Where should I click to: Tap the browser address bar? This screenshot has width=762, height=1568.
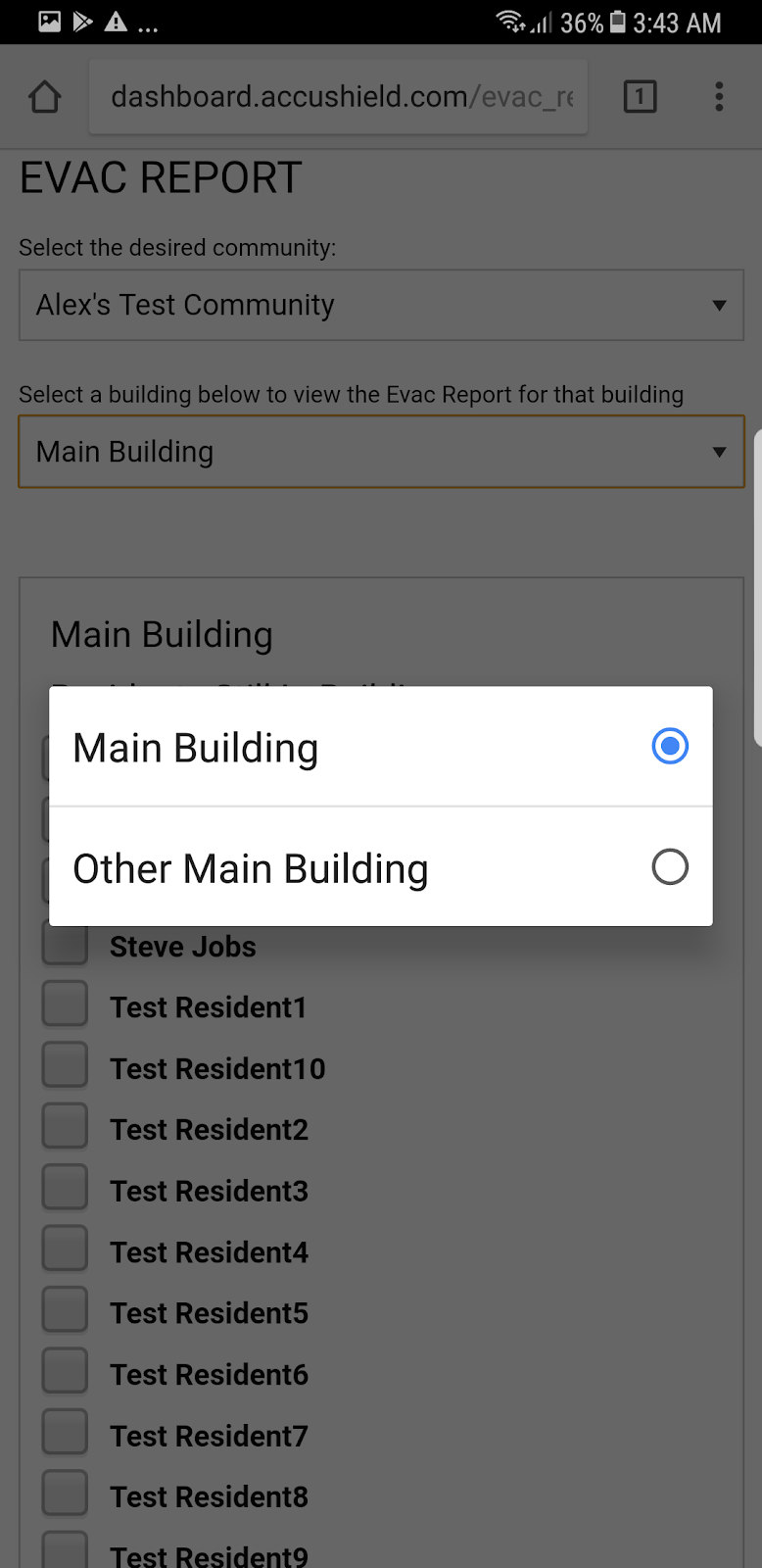coord(338,97)
